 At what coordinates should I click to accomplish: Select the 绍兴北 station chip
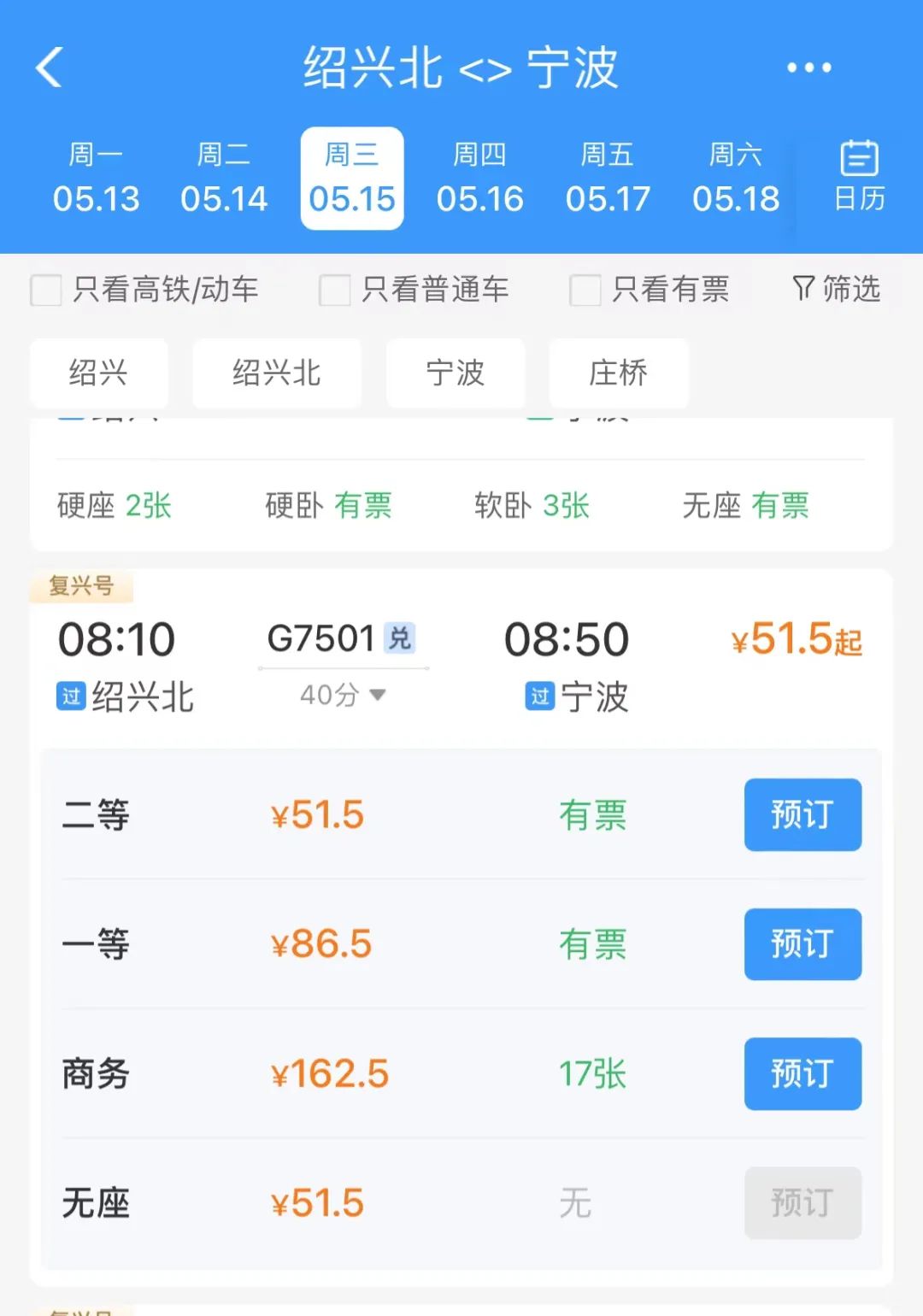[x=277, y=373]
